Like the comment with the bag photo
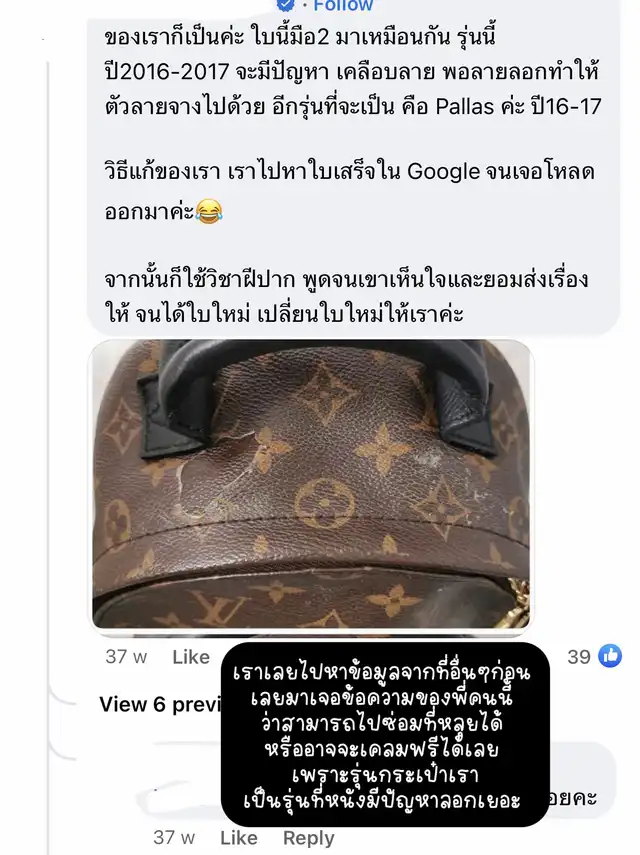The image size is (640, 855). coord(190,657)
